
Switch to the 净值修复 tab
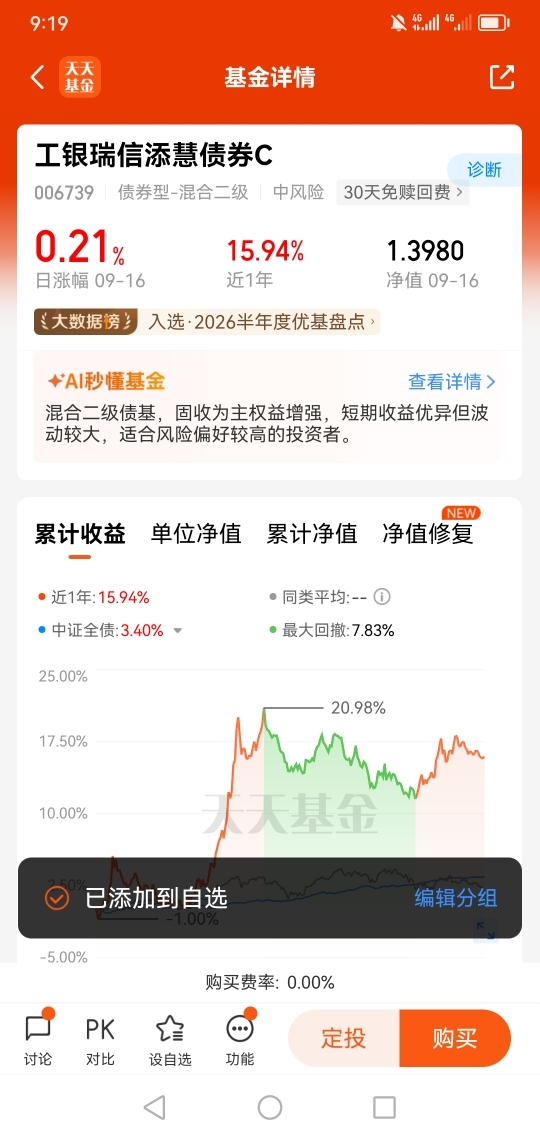pyautogui.click(x=428, y=534)
